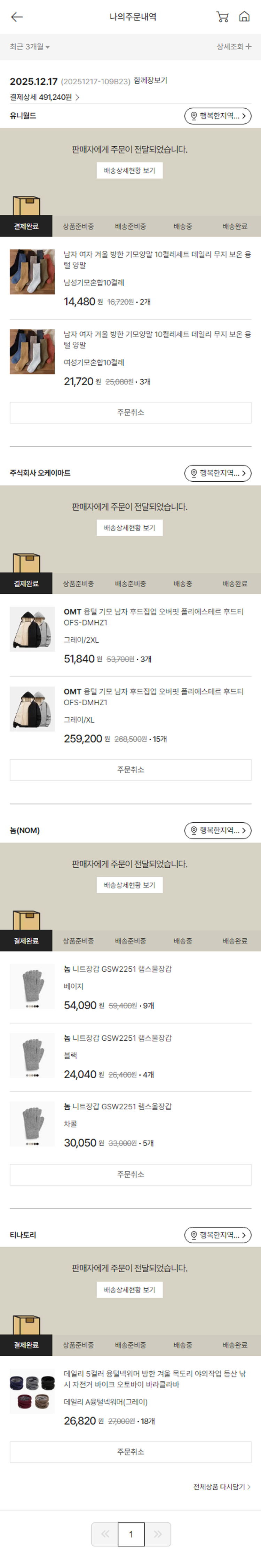Cancel the 유니월드 socks order
The height and width of the screenshot is (1568, 261).
click(x=130, y=413)
